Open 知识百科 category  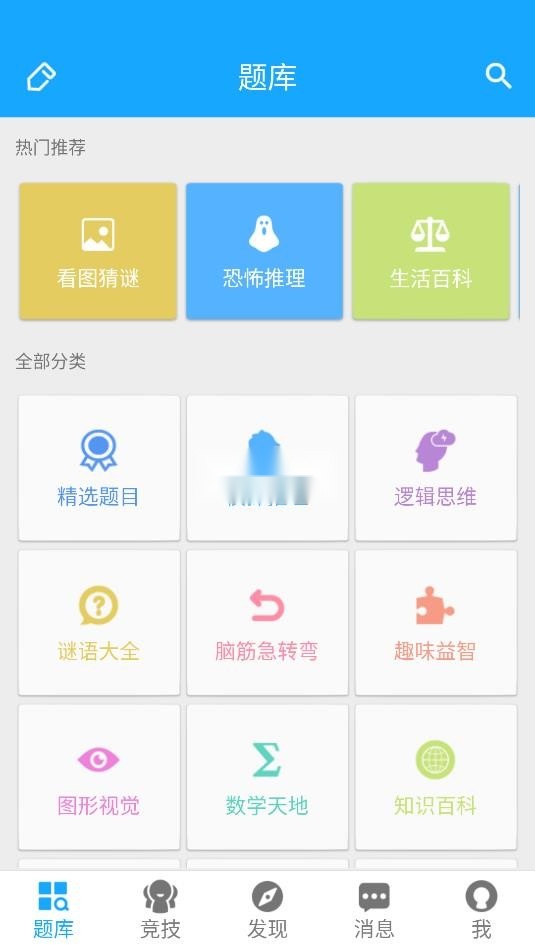tap(436, 778)
